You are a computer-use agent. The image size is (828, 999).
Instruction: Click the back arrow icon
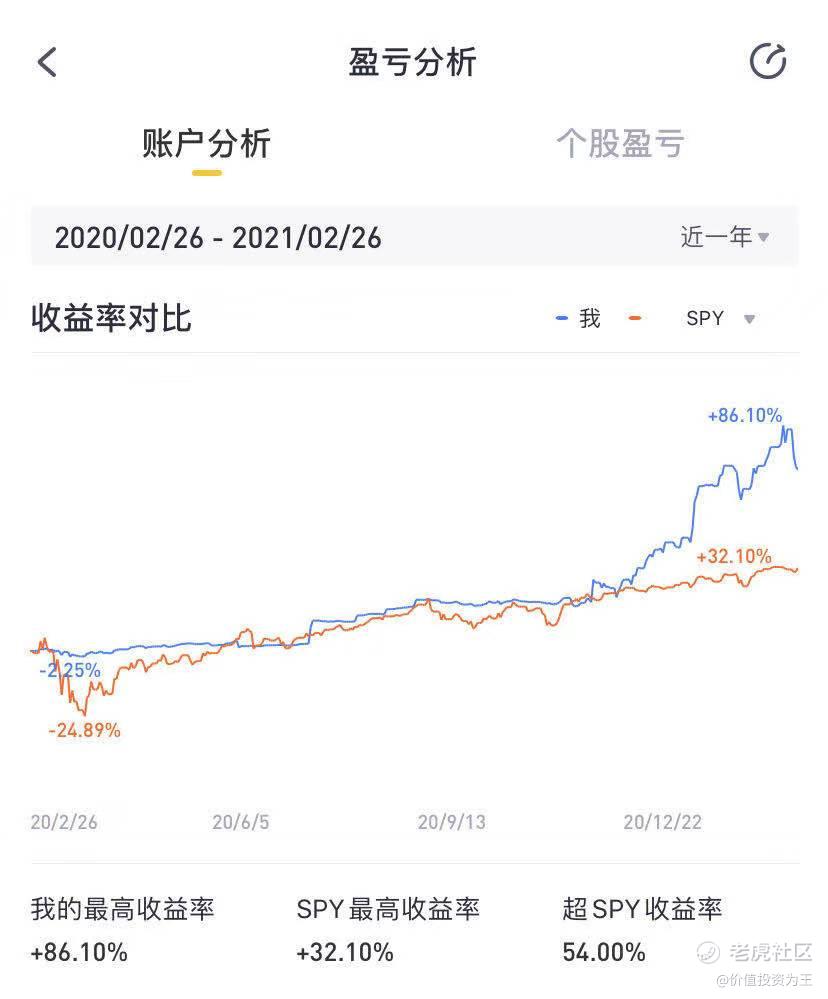click(x=46, y=61)
